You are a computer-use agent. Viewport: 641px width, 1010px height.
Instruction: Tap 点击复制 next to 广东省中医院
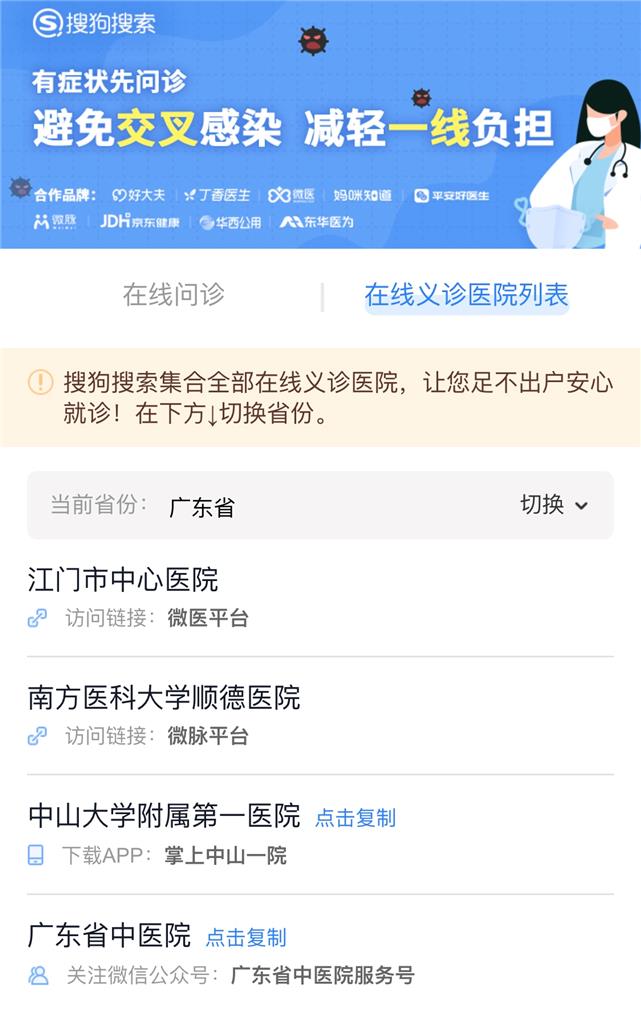(246, 937)
